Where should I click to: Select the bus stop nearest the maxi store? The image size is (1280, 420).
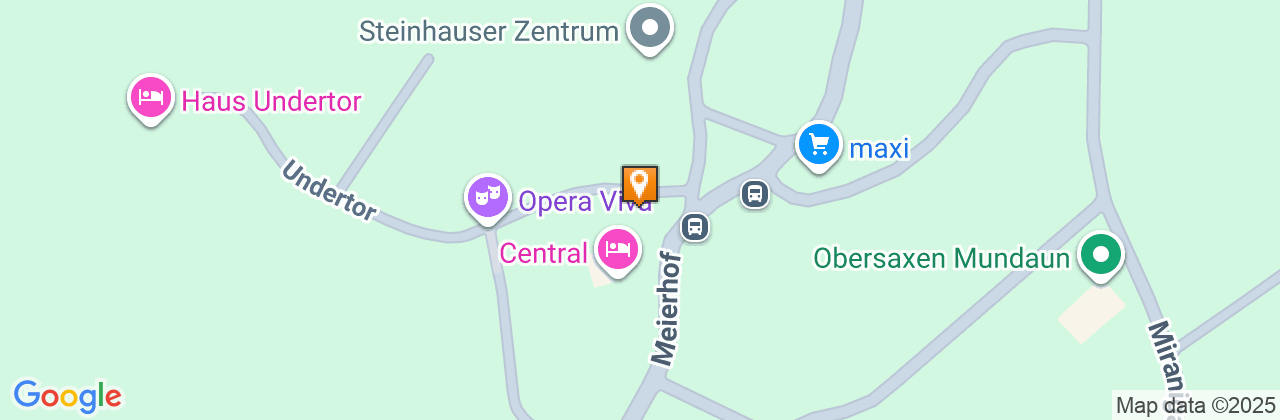click(755, 193)
